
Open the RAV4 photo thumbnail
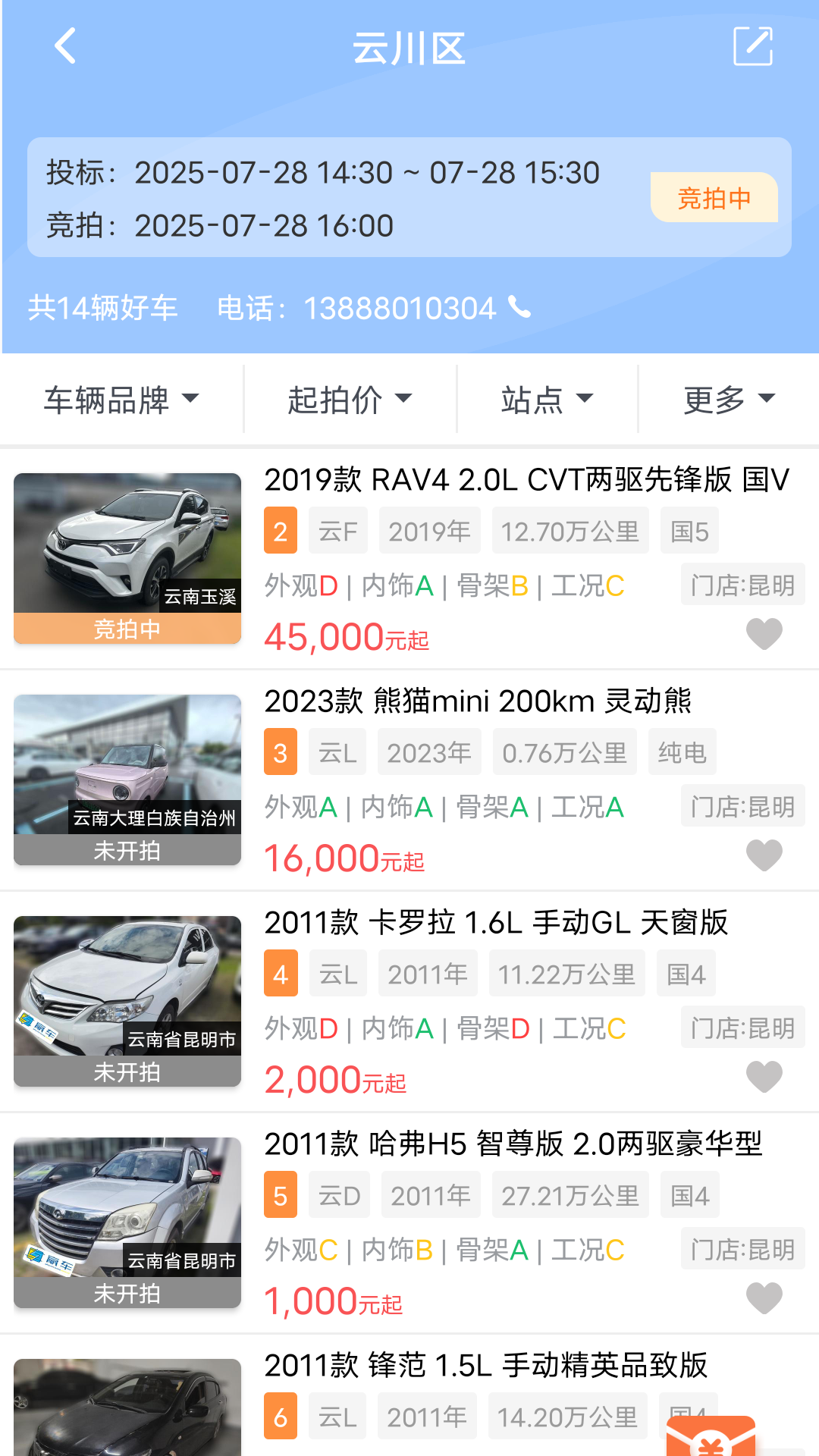pos(126,546)
